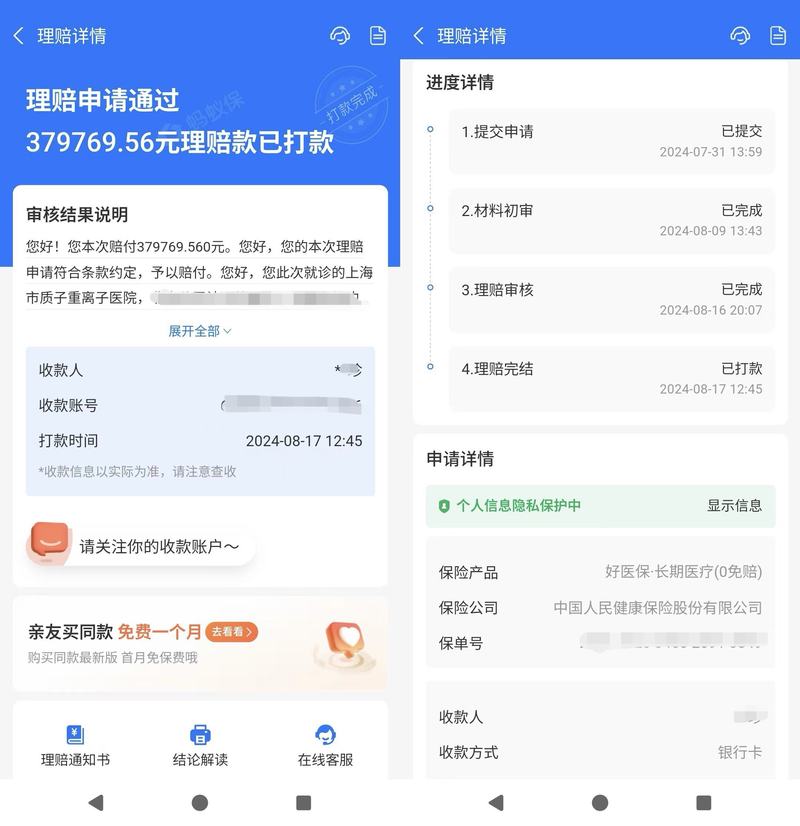This screenshot has width=800, height=826.
Task: Open 理赔通知书 claim notice
Action: (75, 746)
